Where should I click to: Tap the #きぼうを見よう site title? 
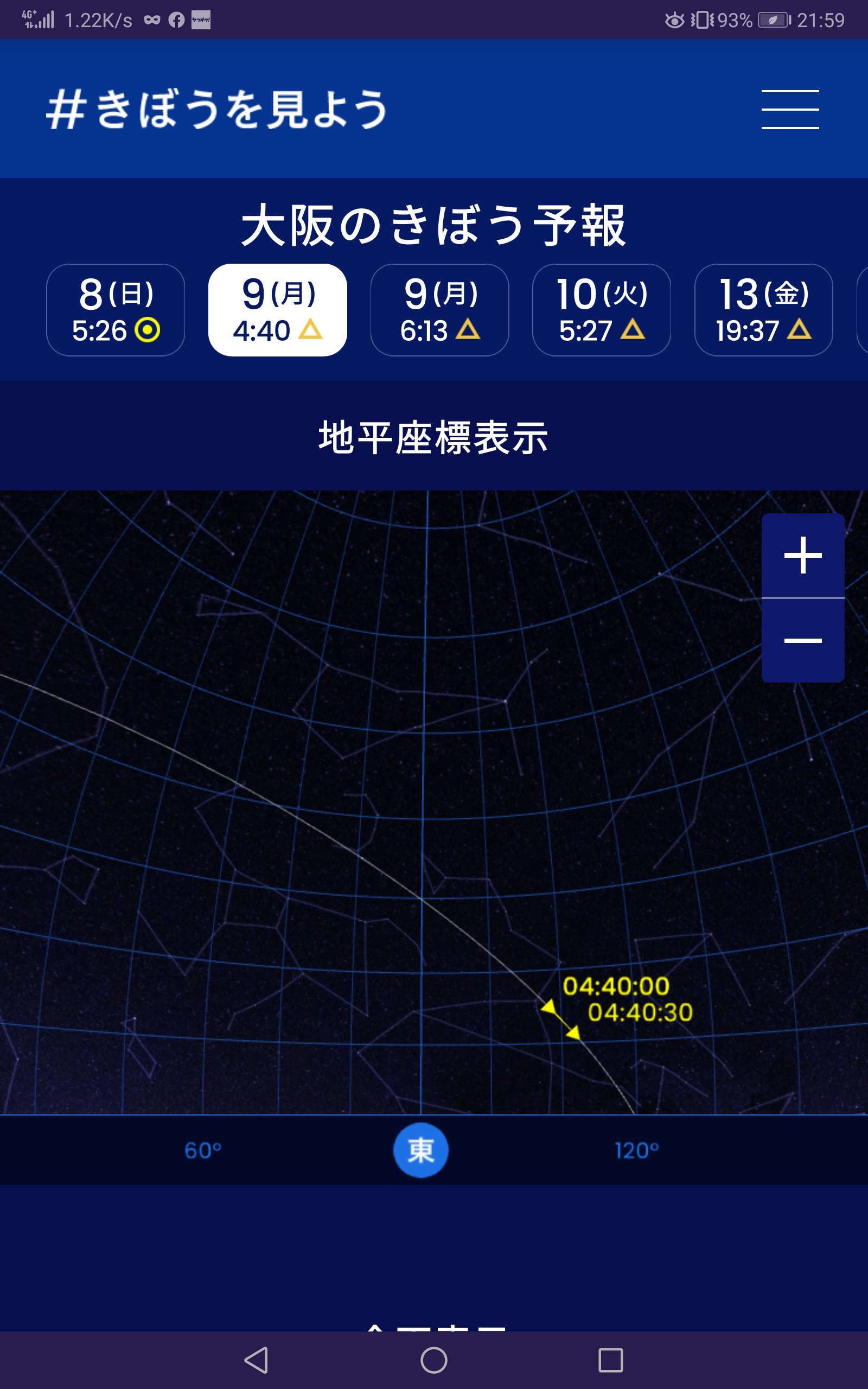pyautogui.click(x=216, y=109)
